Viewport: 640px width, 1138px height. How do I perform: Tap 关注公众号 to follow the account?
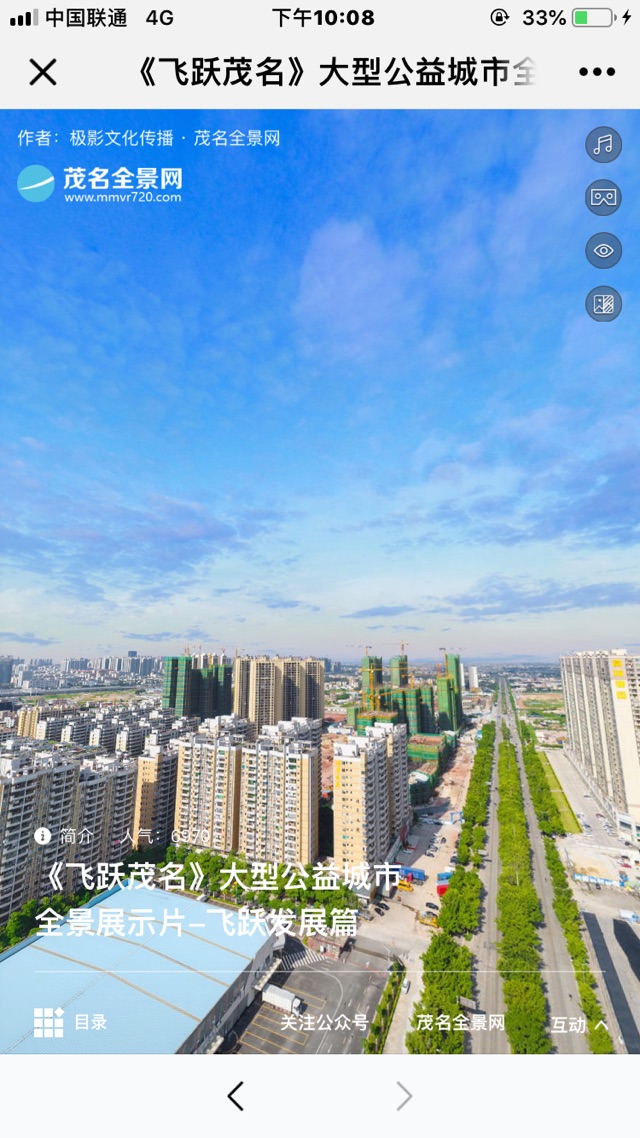click(x=324, y=1022)
